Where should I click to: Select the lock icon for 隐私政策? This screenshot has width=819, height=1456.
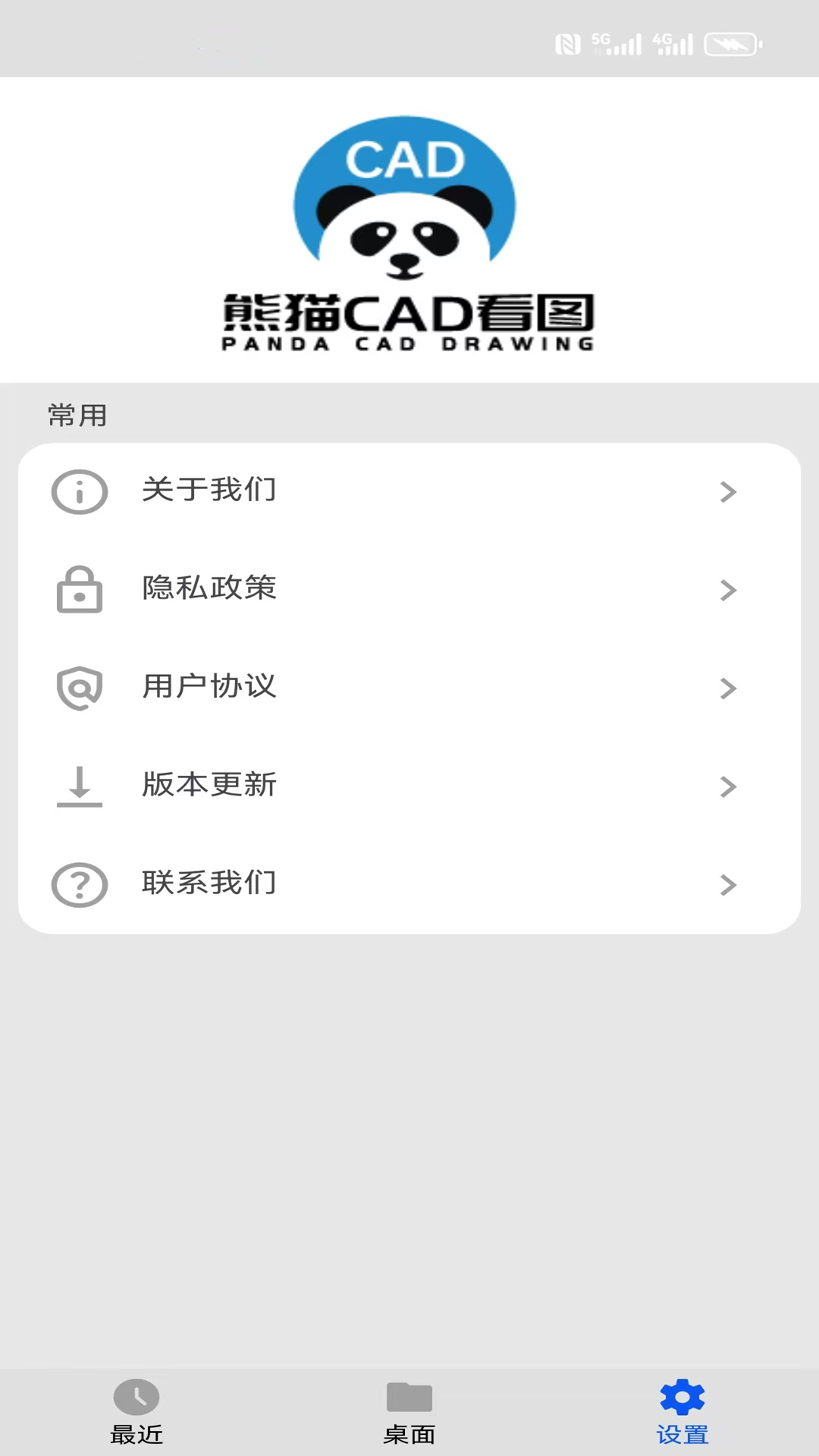79,590
